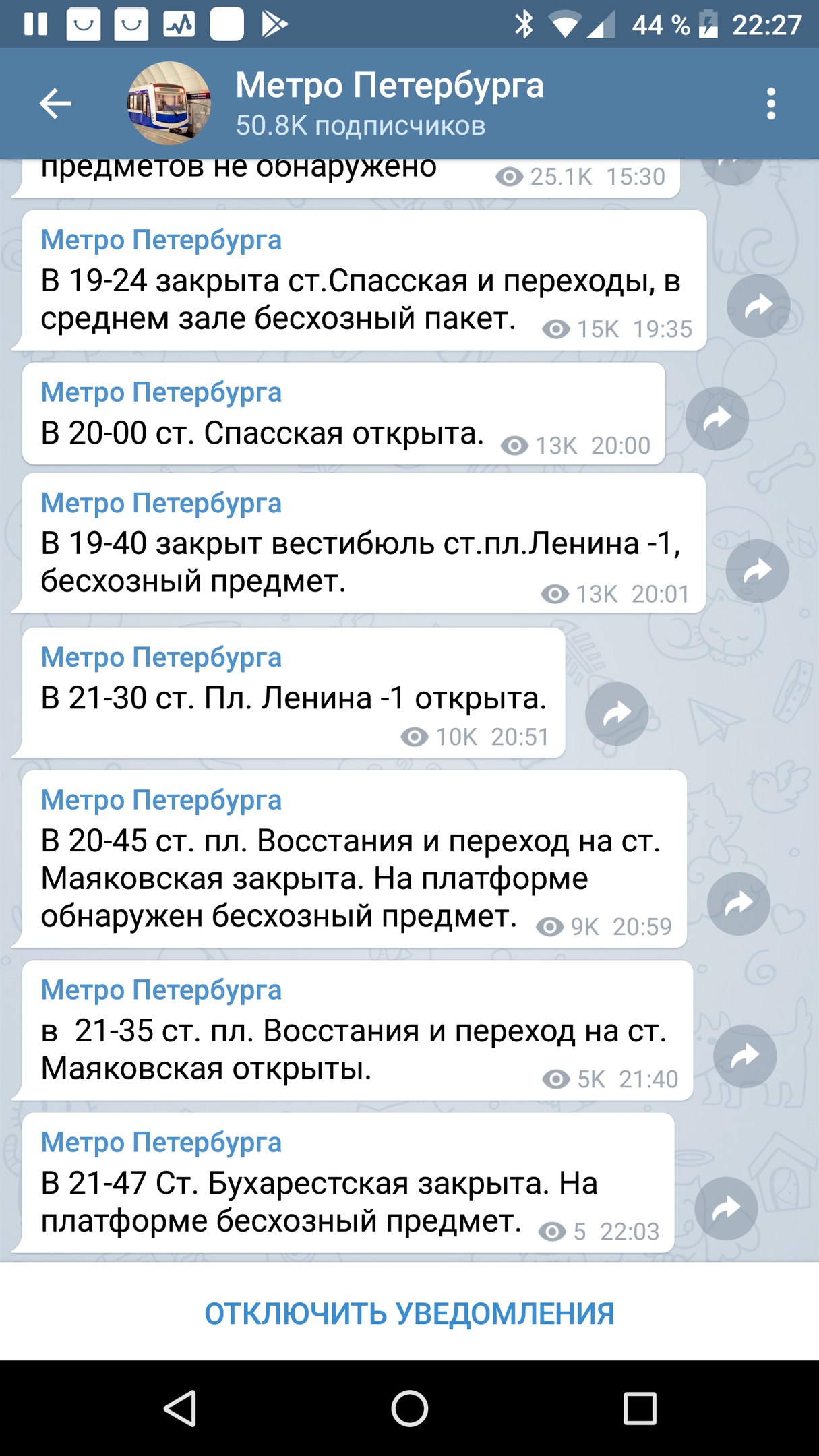Open the Метро Петербурга channel info header
819x1456 pixels.
(x=389, y=104)
